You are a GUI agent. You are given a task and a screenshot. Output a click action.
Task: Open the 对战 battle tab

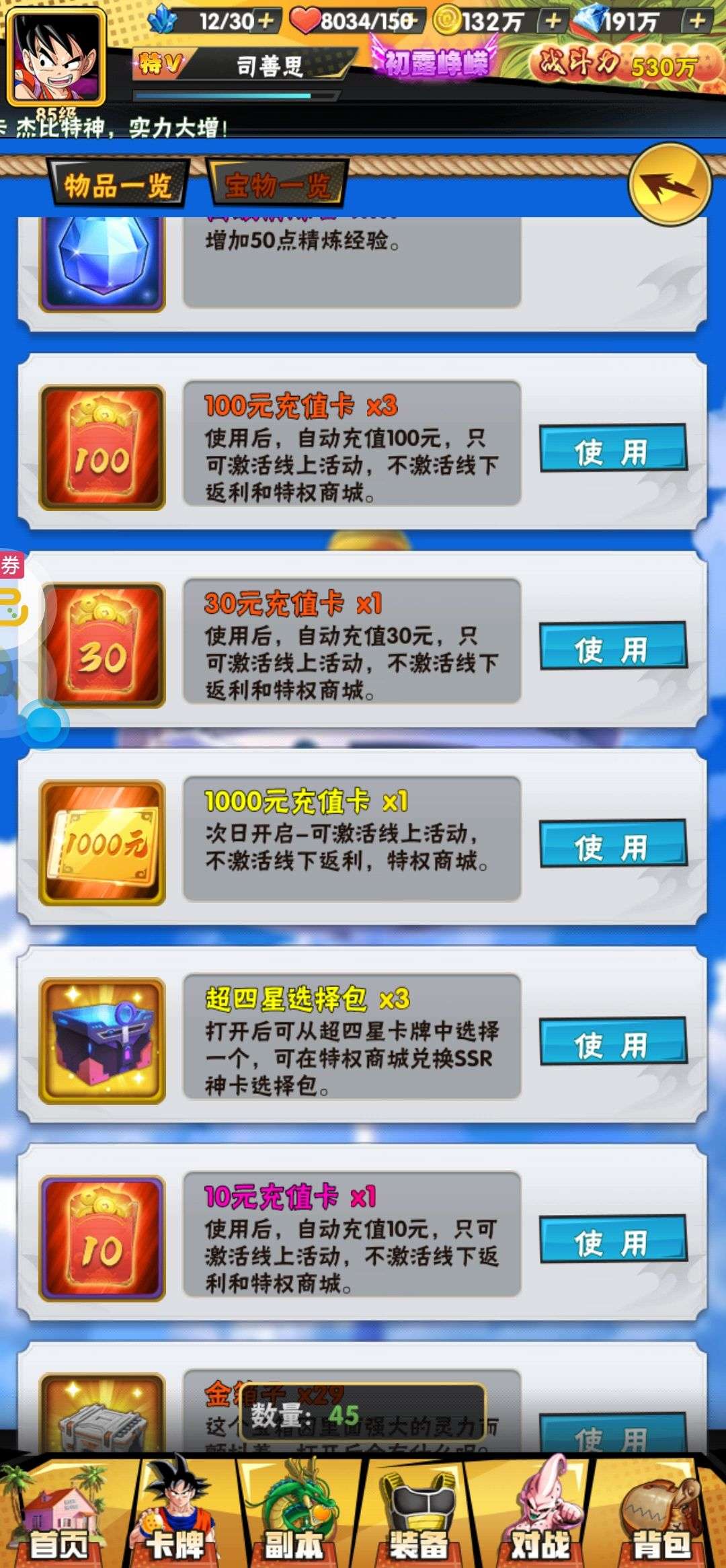(540, 1513)
